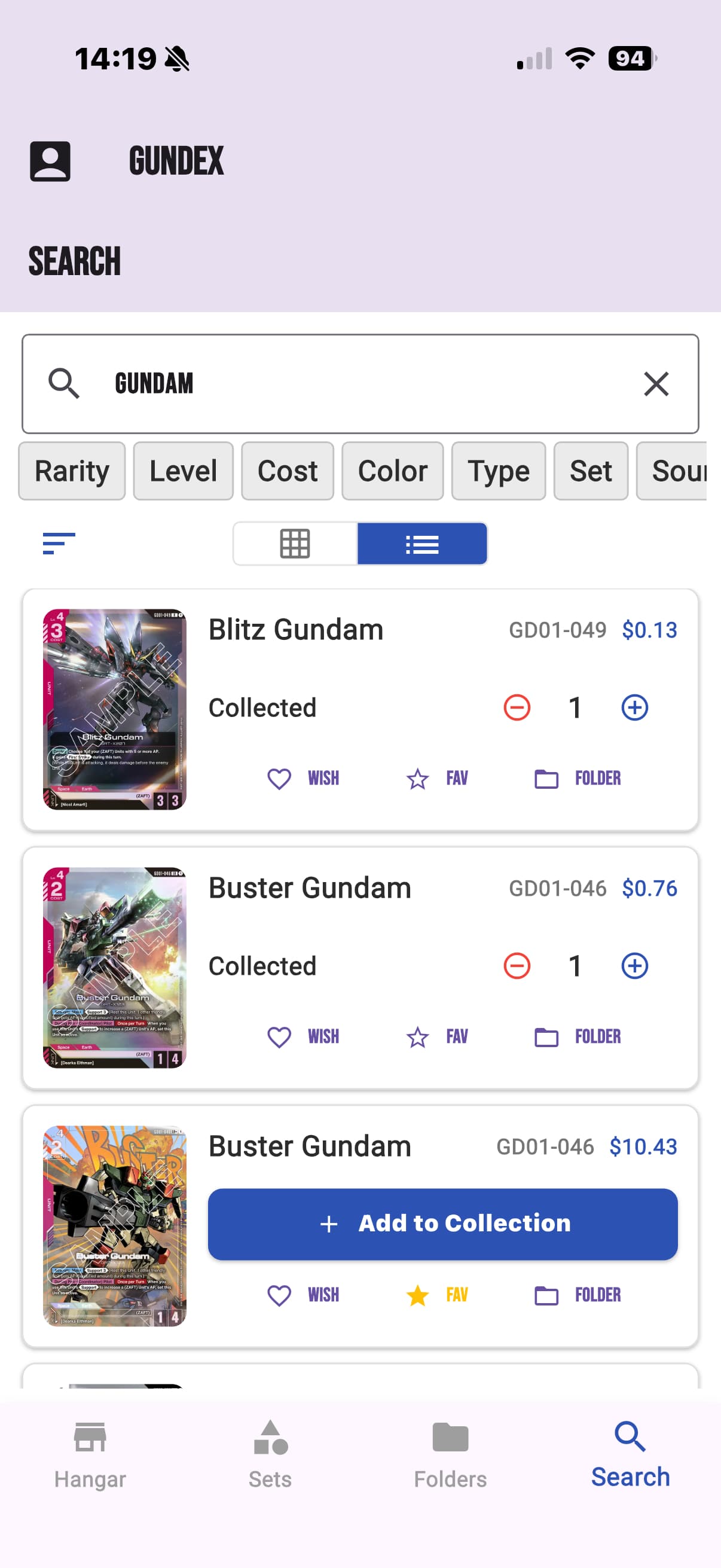
Task: Tap the search magnifier inside the search bar
Action: [65, 384]
